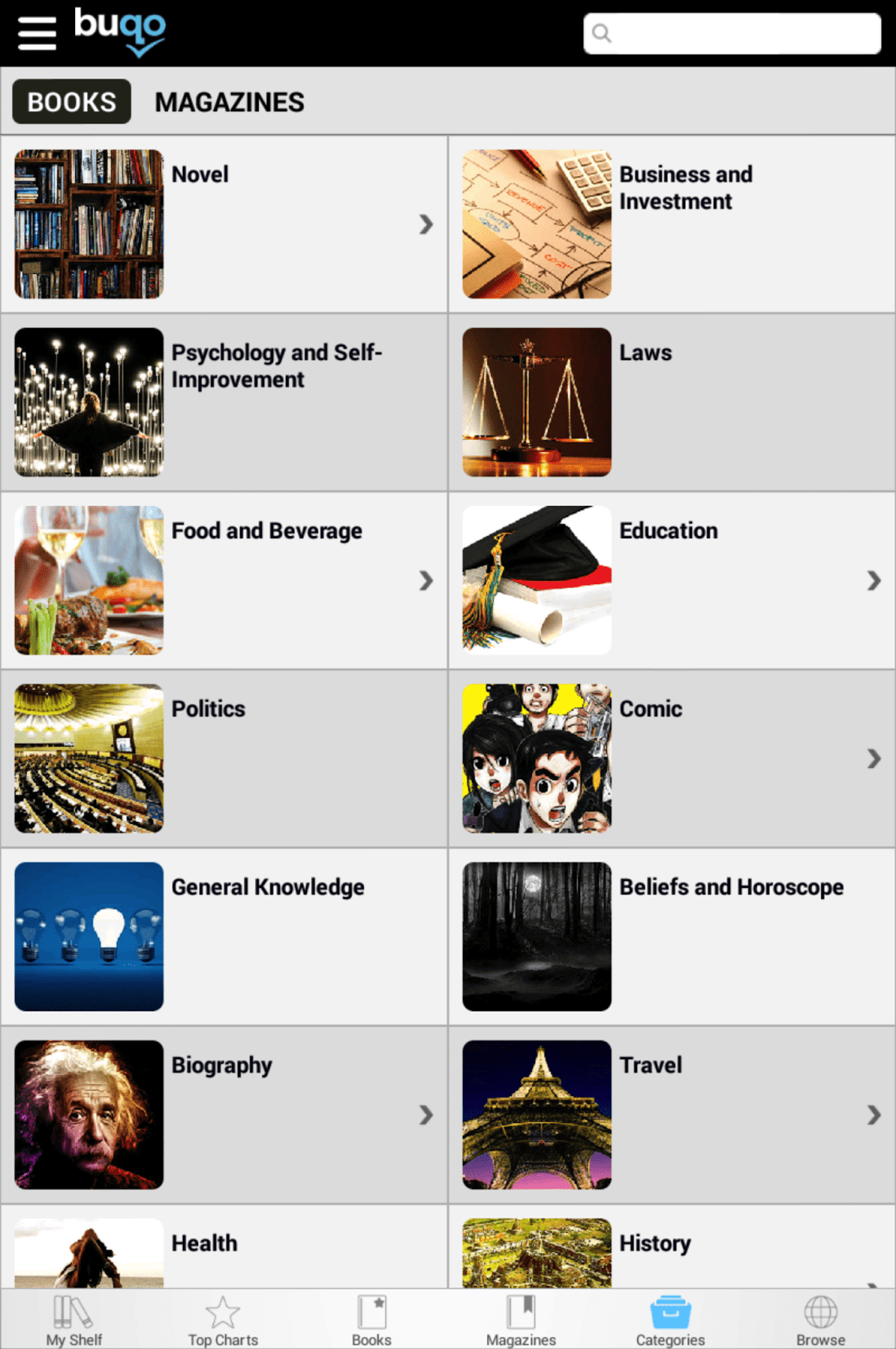
Task: Open Beliefs and Horoscope category
Action: tap(671, 936)
